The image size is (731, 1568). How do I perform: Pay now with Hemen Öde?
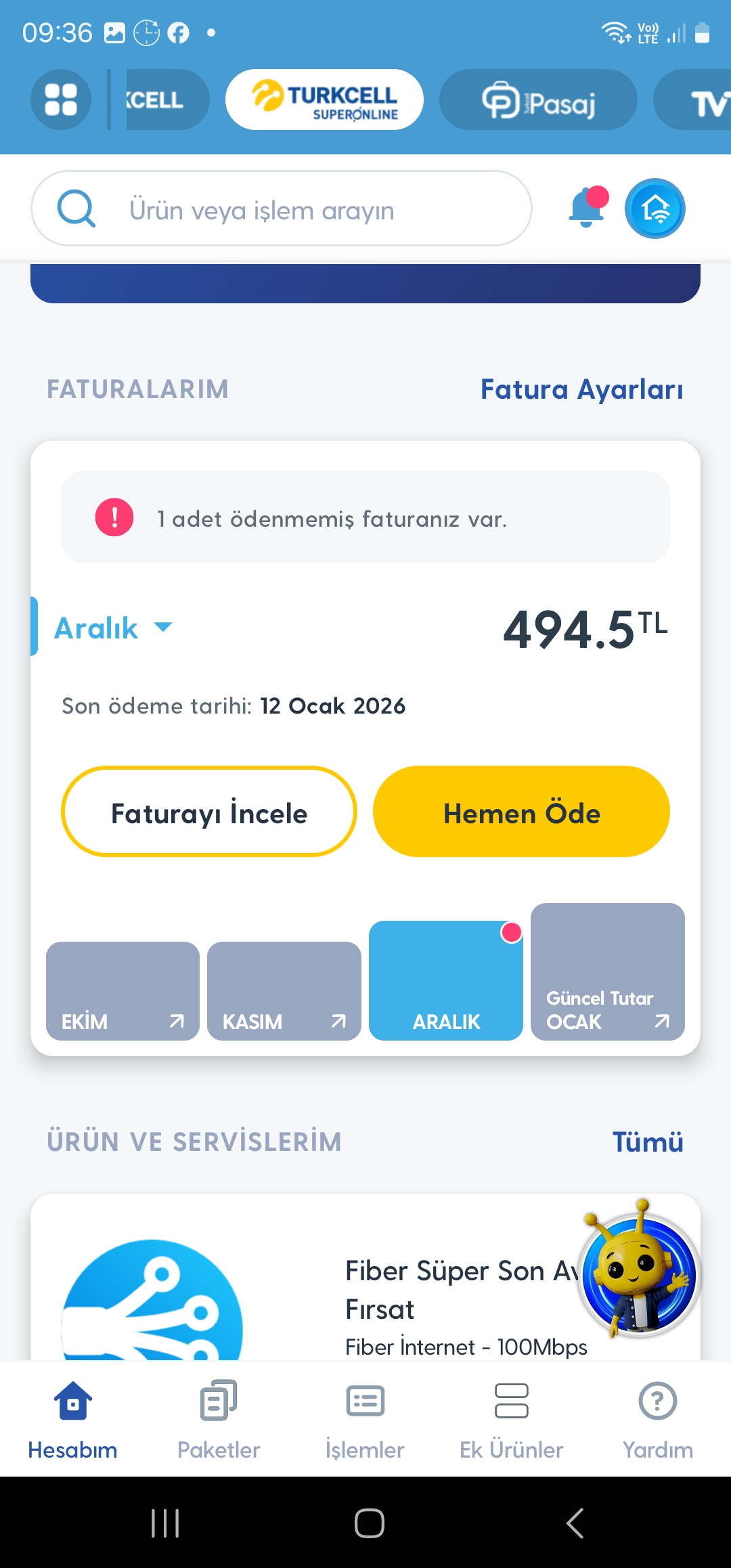click(x=521, y=812)
